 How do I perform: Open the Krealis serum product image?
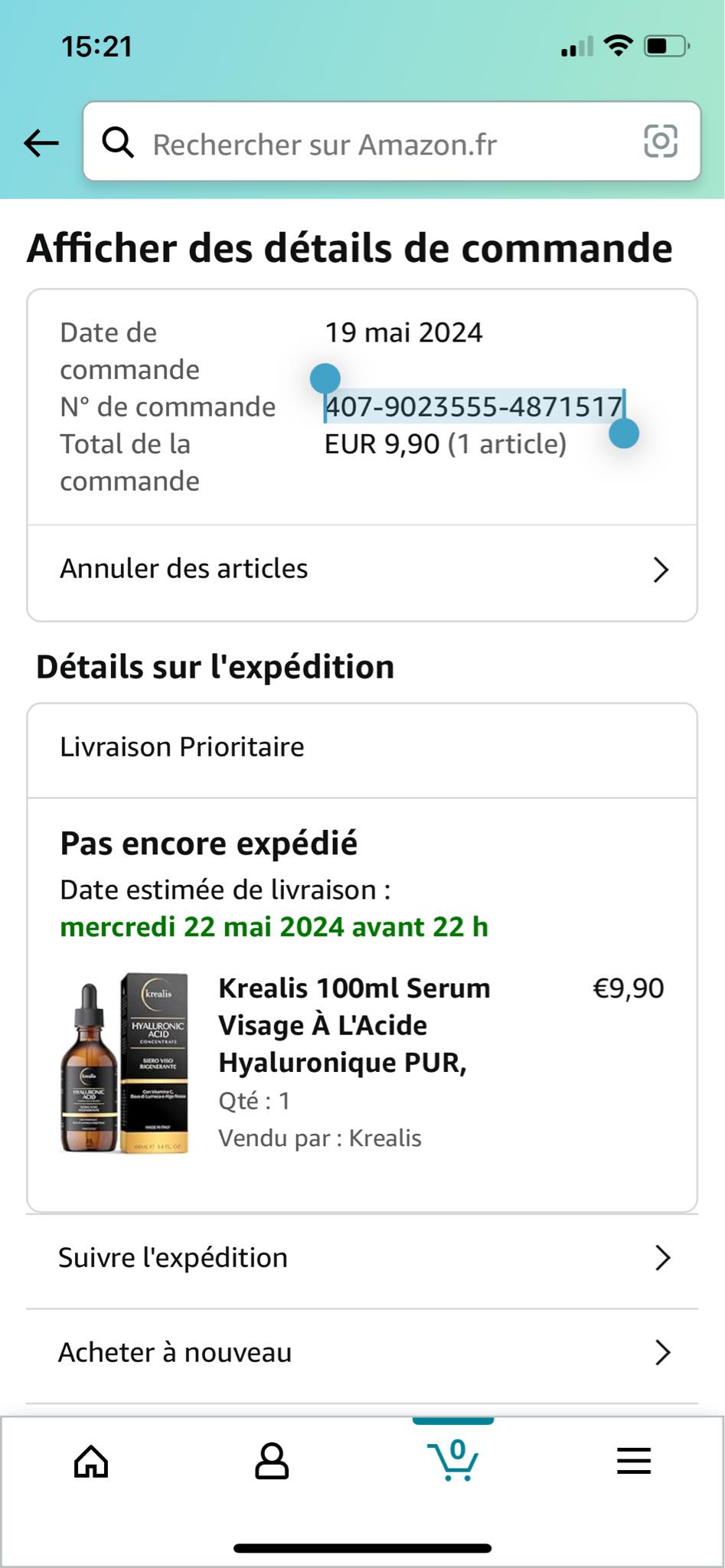click(x=125, y=1063)
